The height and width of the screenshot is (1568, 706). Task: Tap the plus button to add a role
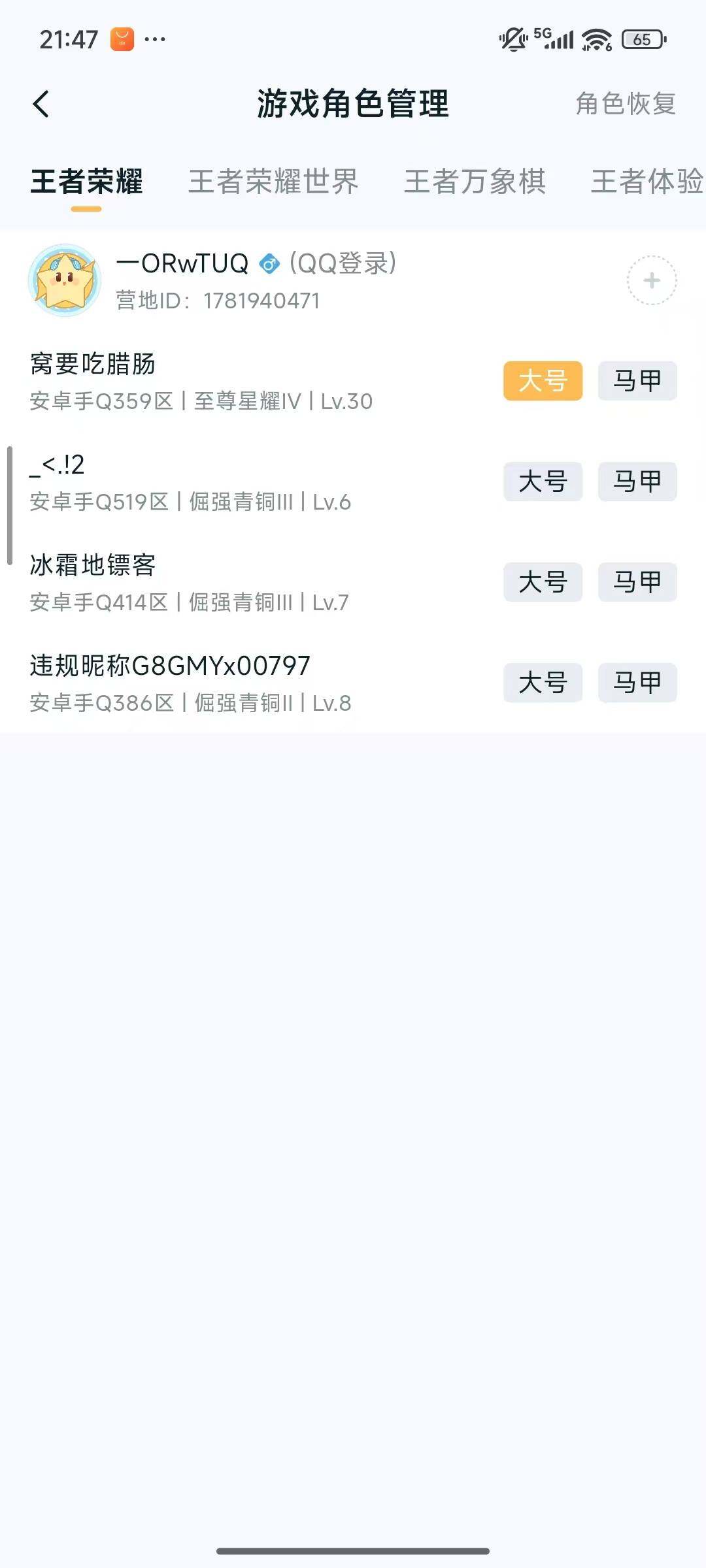[650, 281]
